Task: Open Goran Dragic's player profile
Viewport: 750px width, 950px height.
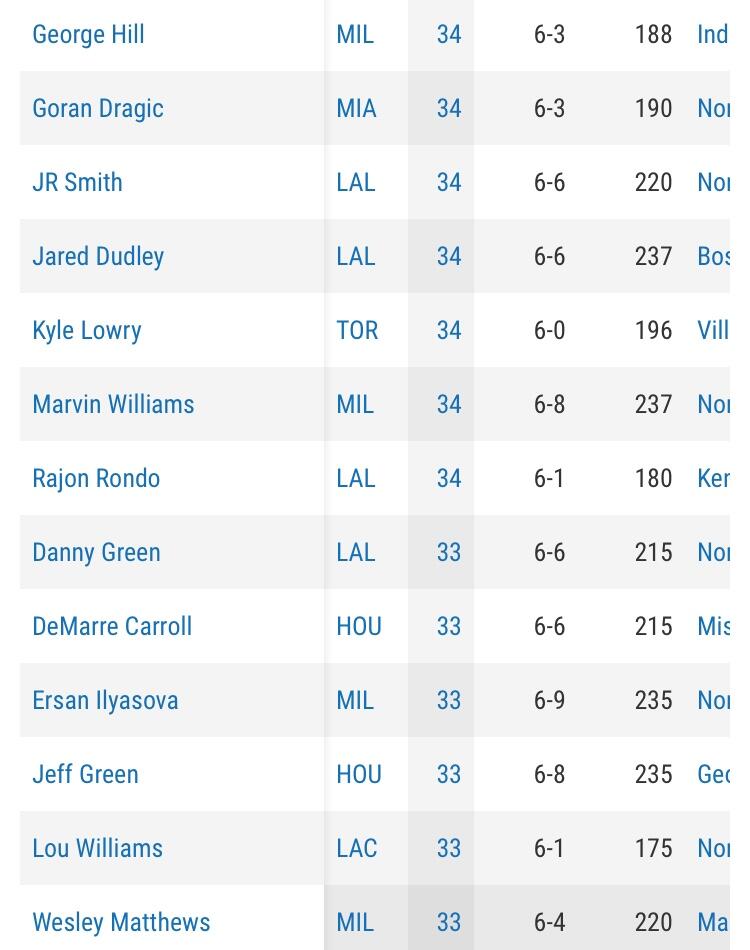Action: (x=98, y=108)
